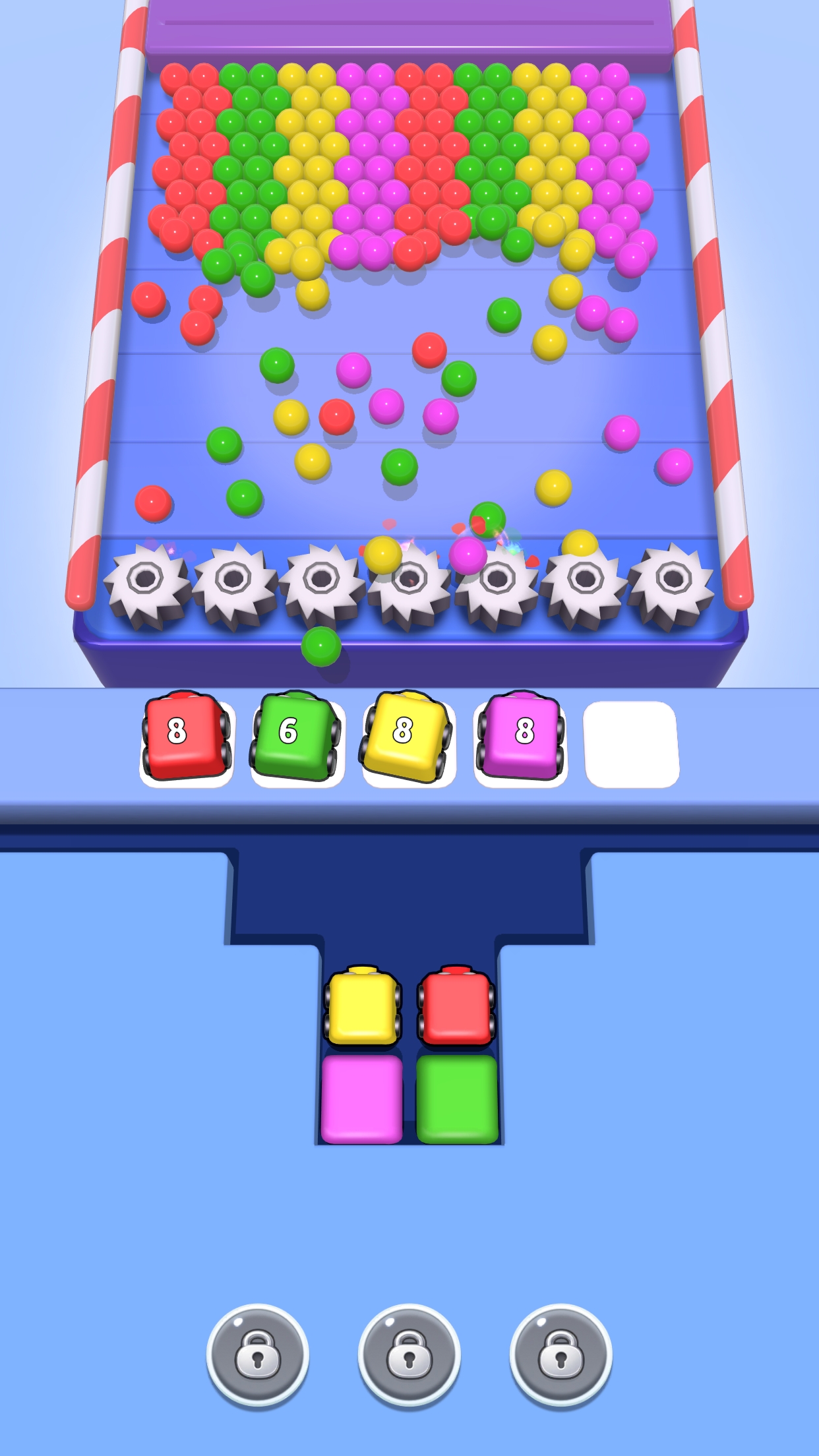Tap the pink ball near the saw blades
819x1456 pixels.
[x=468, y=556]
